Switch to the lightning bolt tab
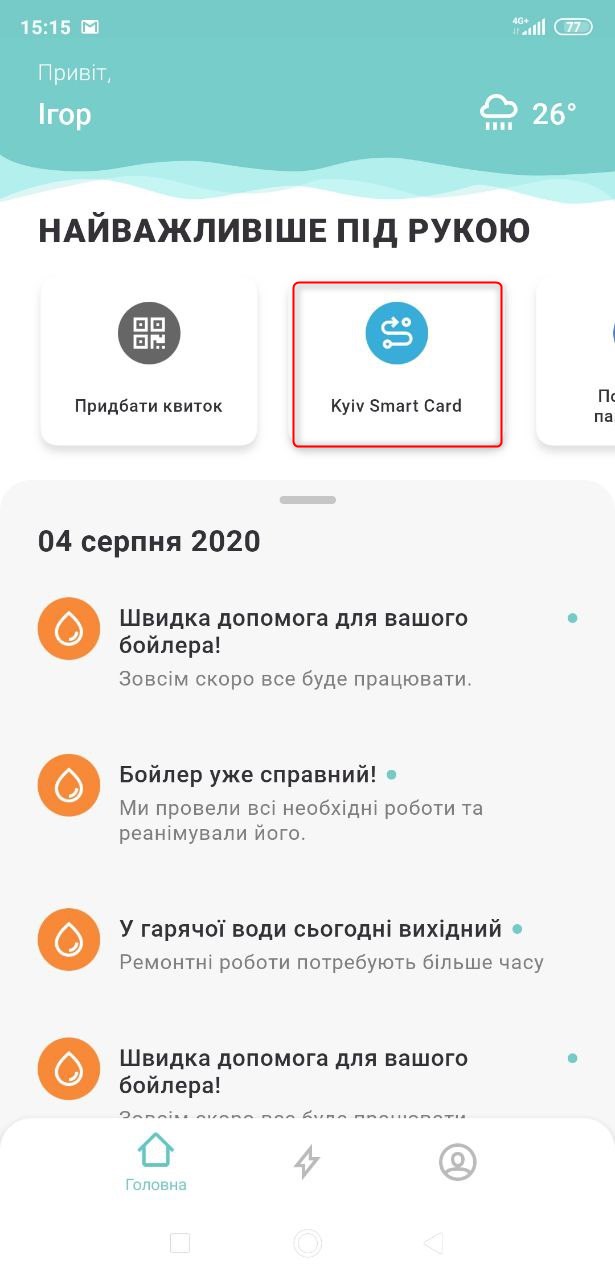The width and height of the screenshot is (615, 1280). 307,1162
